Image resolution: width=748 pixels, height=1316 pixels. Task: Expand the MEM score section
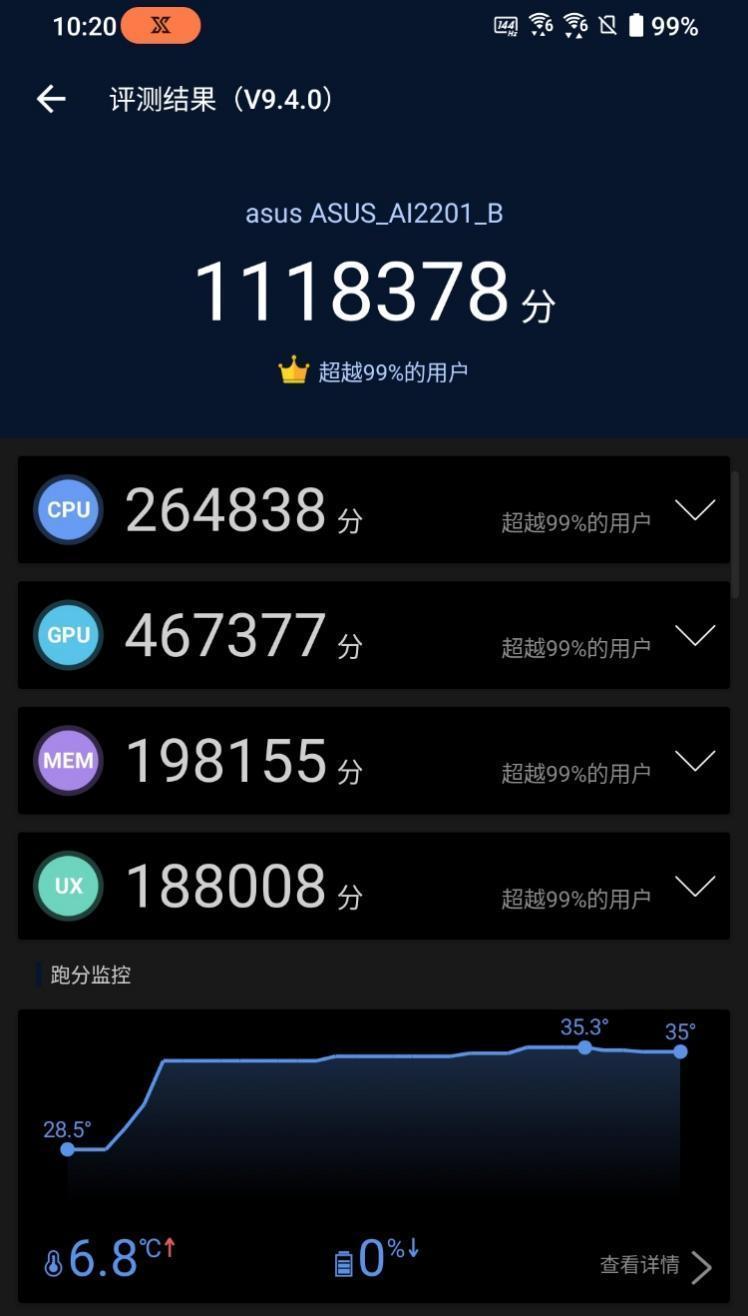pyautogui.click(x=694, y=761)
